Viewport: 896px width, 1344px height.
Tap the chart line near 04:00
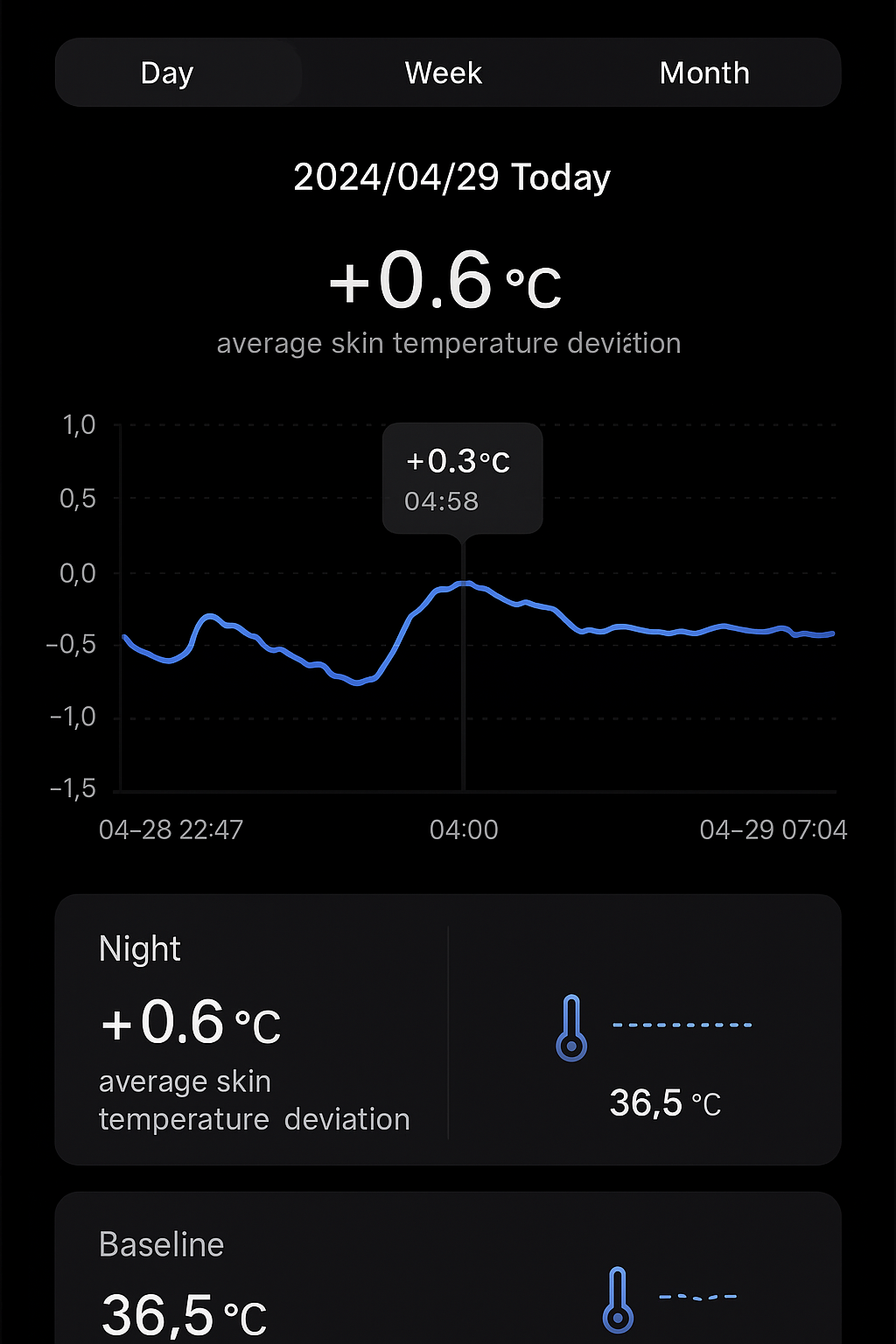pos(463,584)
